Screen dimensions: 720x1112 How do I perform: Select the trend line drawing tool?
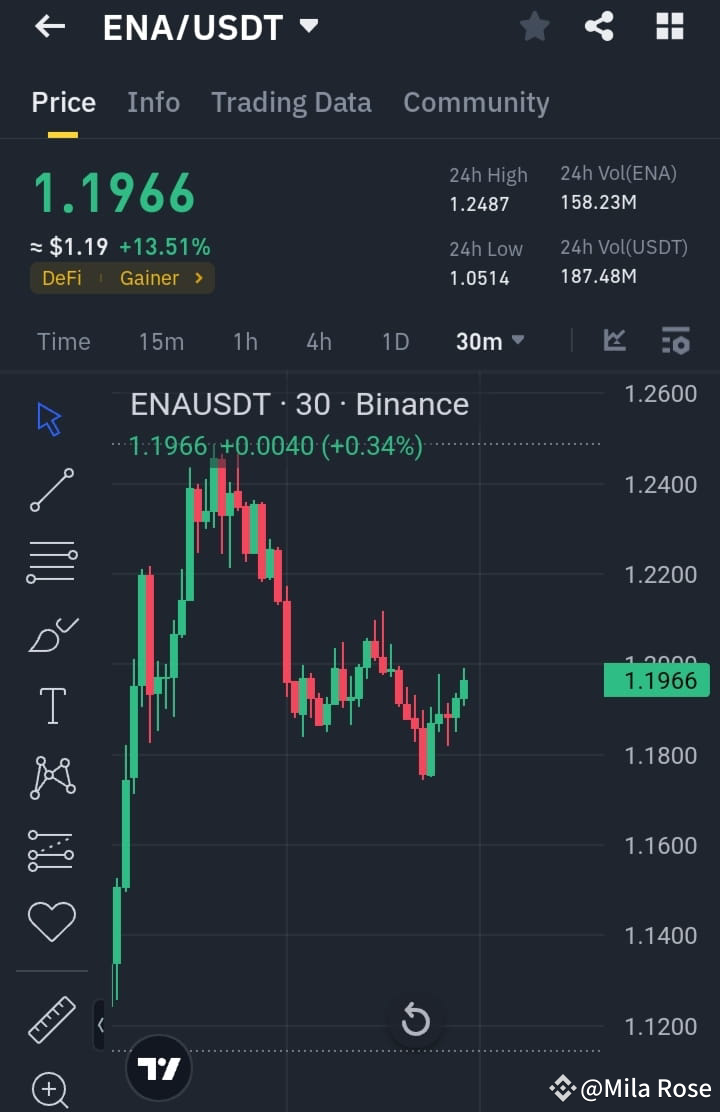[50, 491]
